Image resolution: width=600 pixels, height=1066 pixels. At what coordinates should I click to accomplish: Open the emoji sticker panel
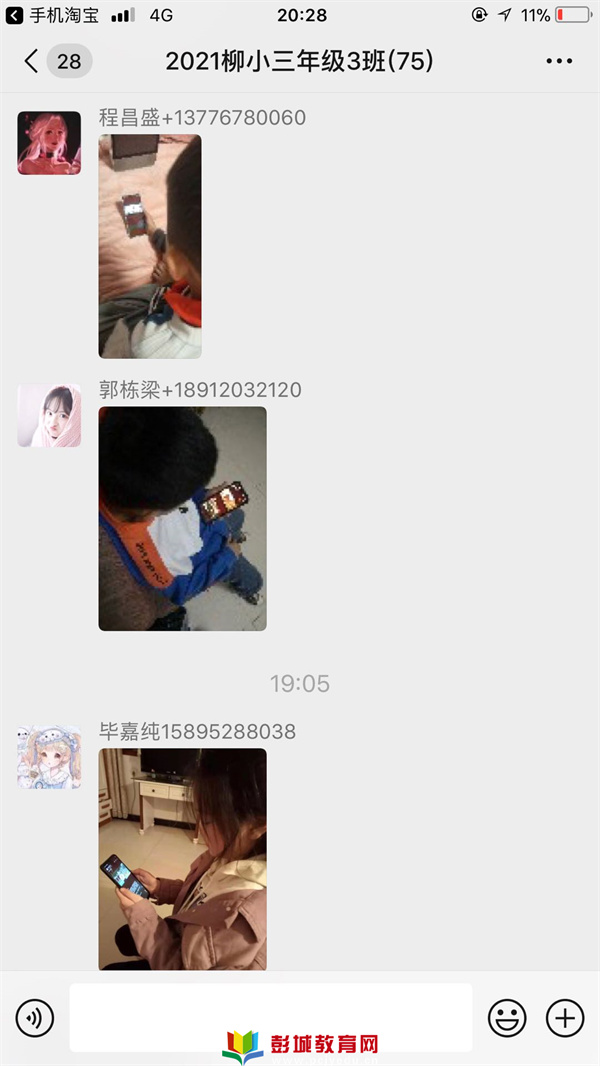(507, 1018)
